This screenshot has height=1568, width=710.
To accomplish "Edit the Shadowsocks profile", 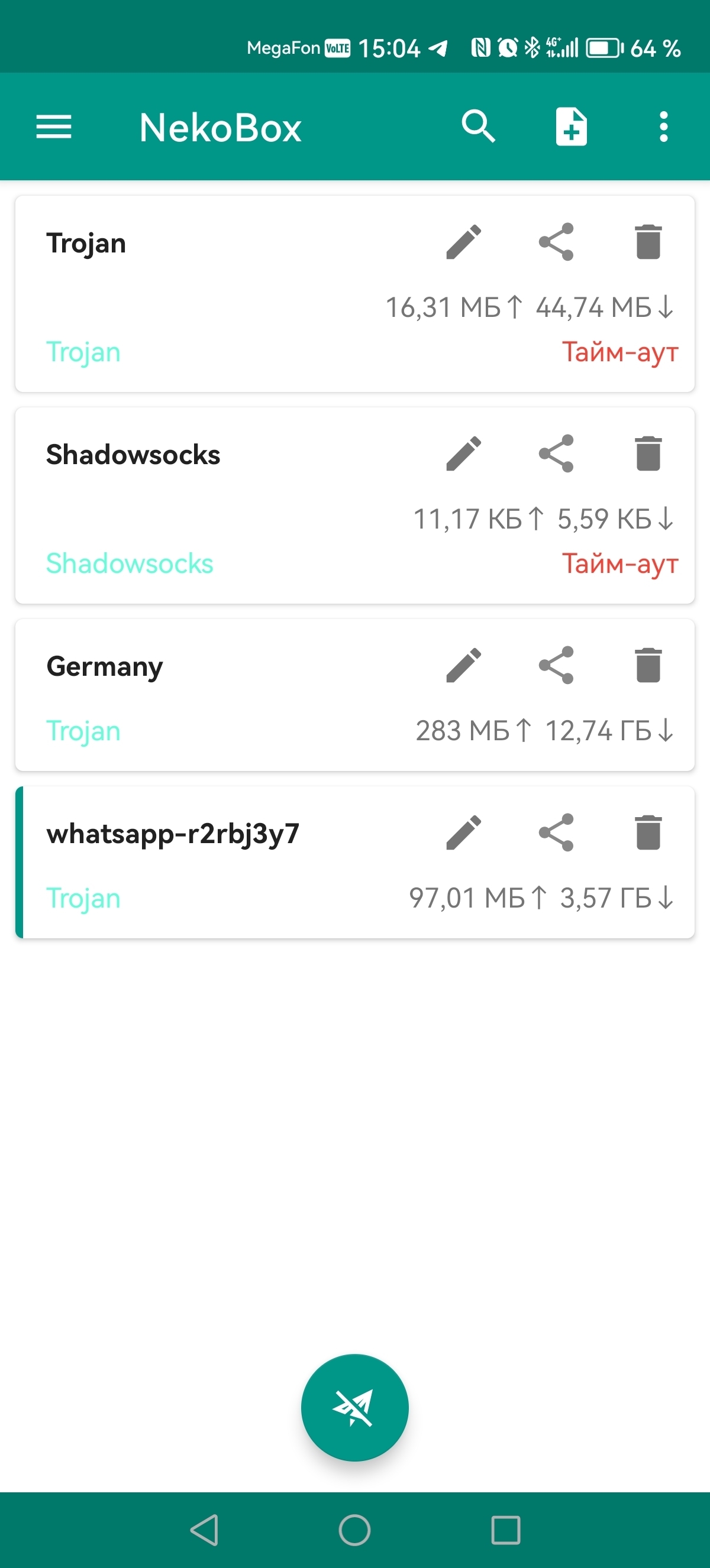I will (463, 453).
